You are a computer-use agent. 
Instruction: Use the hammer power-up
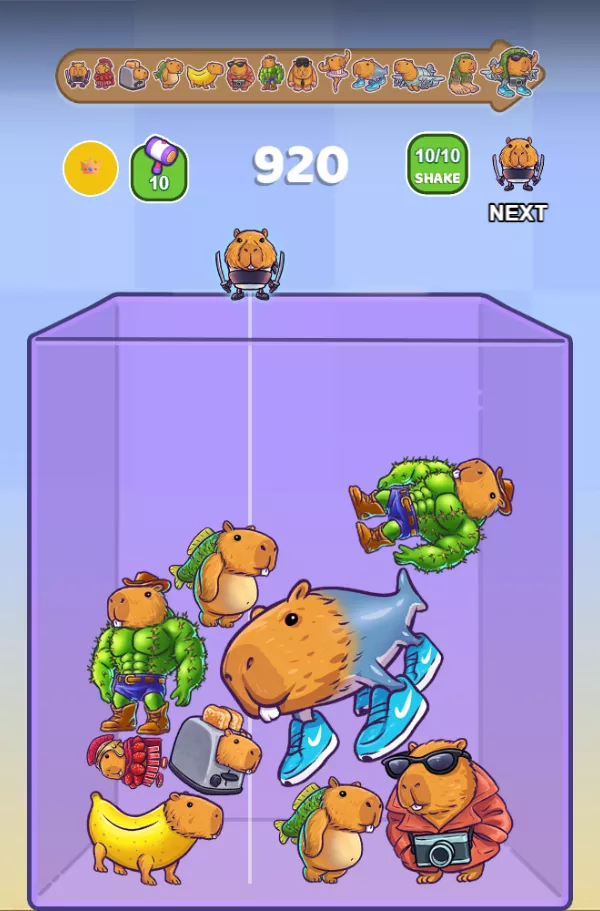pyautogui.click(x=159, y=168)
